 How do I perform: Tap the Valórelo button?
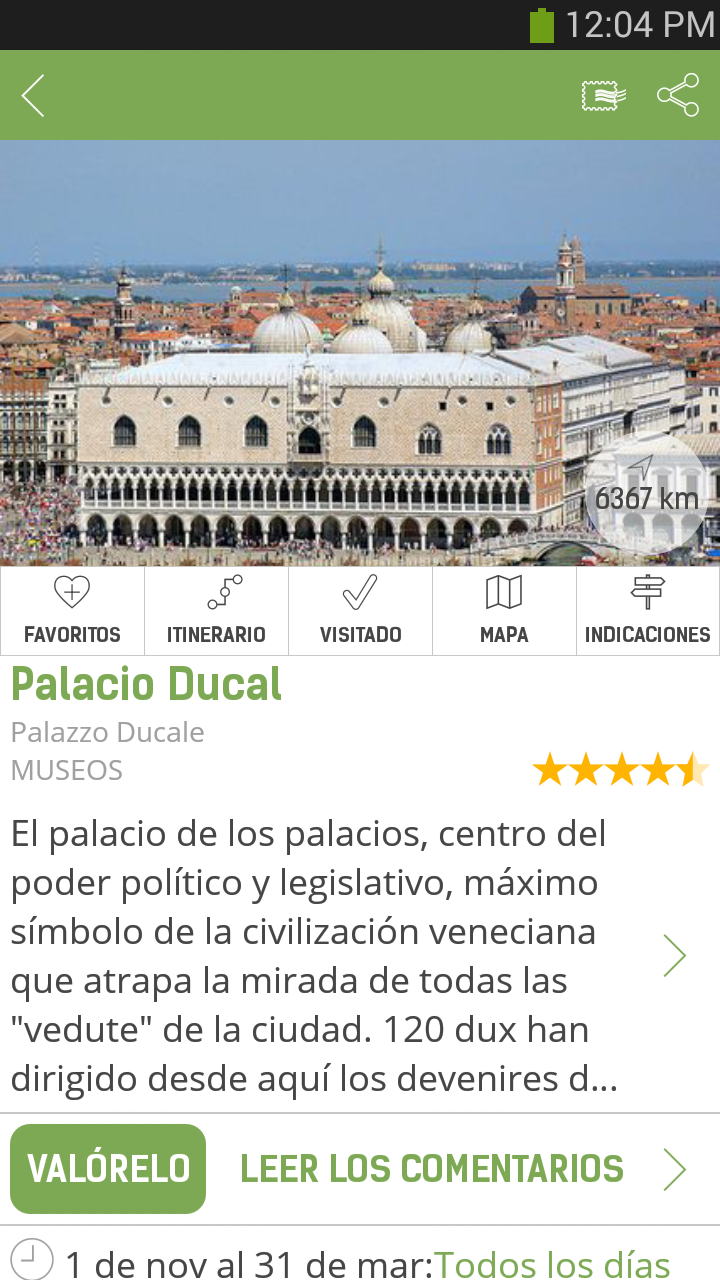pos(108,1168)
